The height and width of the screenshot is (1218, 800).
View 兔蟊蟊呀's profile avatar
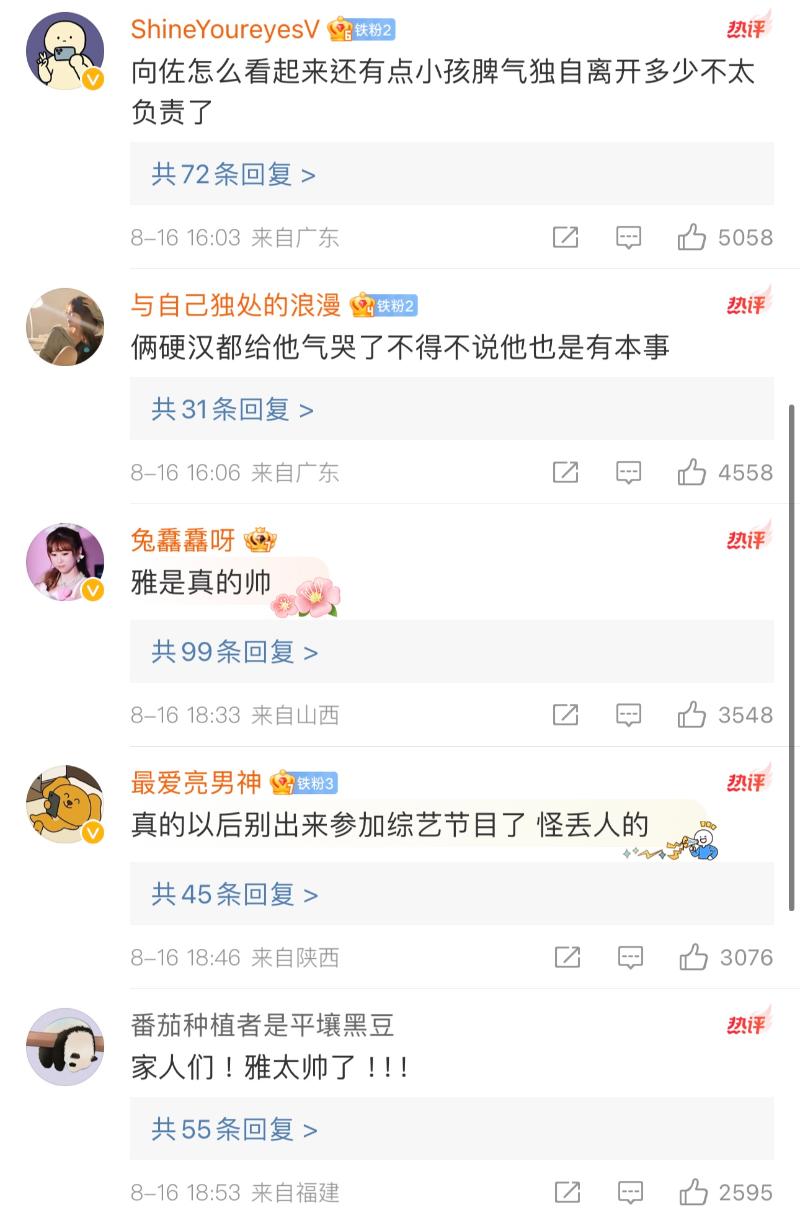point(64,561)
